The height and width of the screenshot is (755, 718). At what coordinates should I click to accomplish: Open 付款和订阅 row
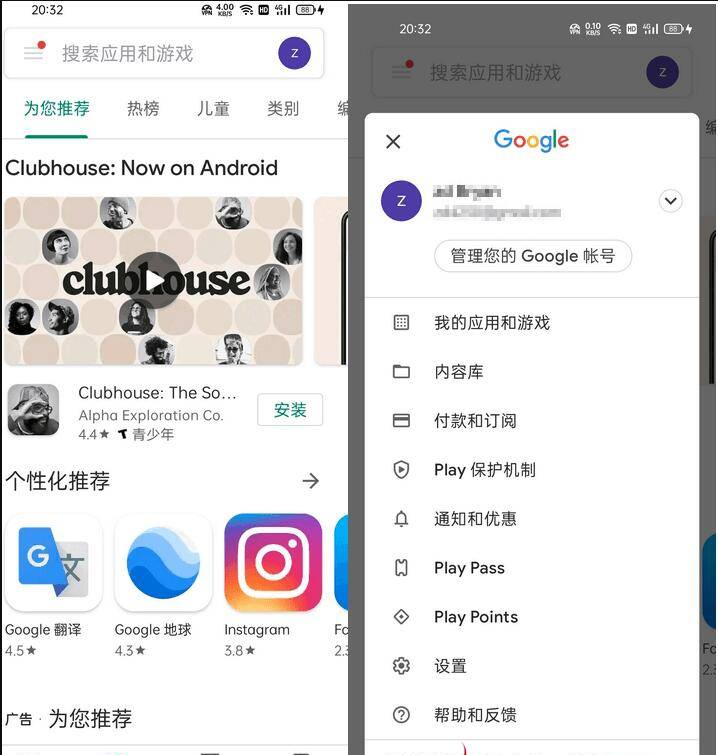[474, 421]
